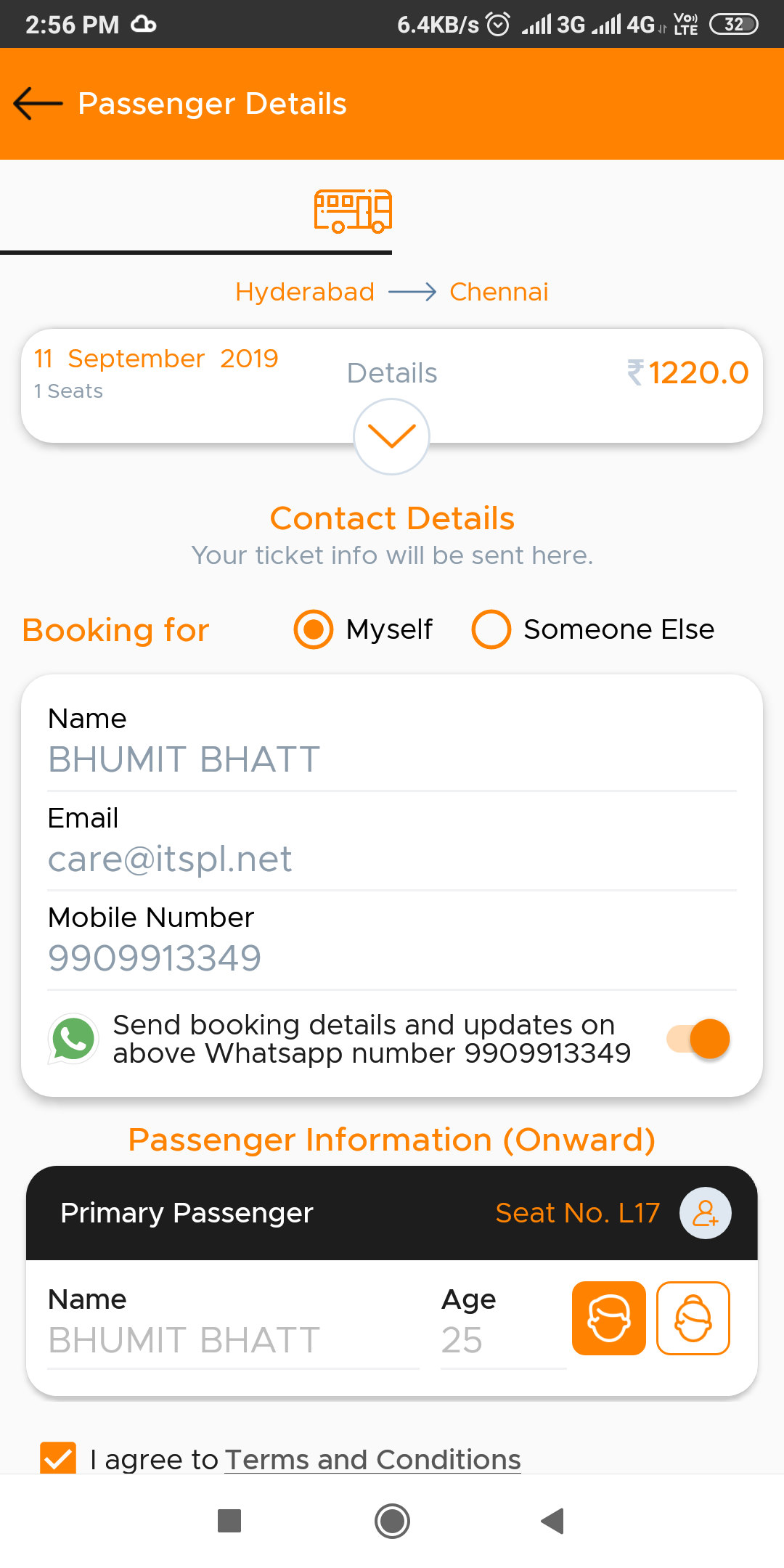784x1568 pixels.
Task: Choose Someone Else for booking
Action: (x=491, y=629)
